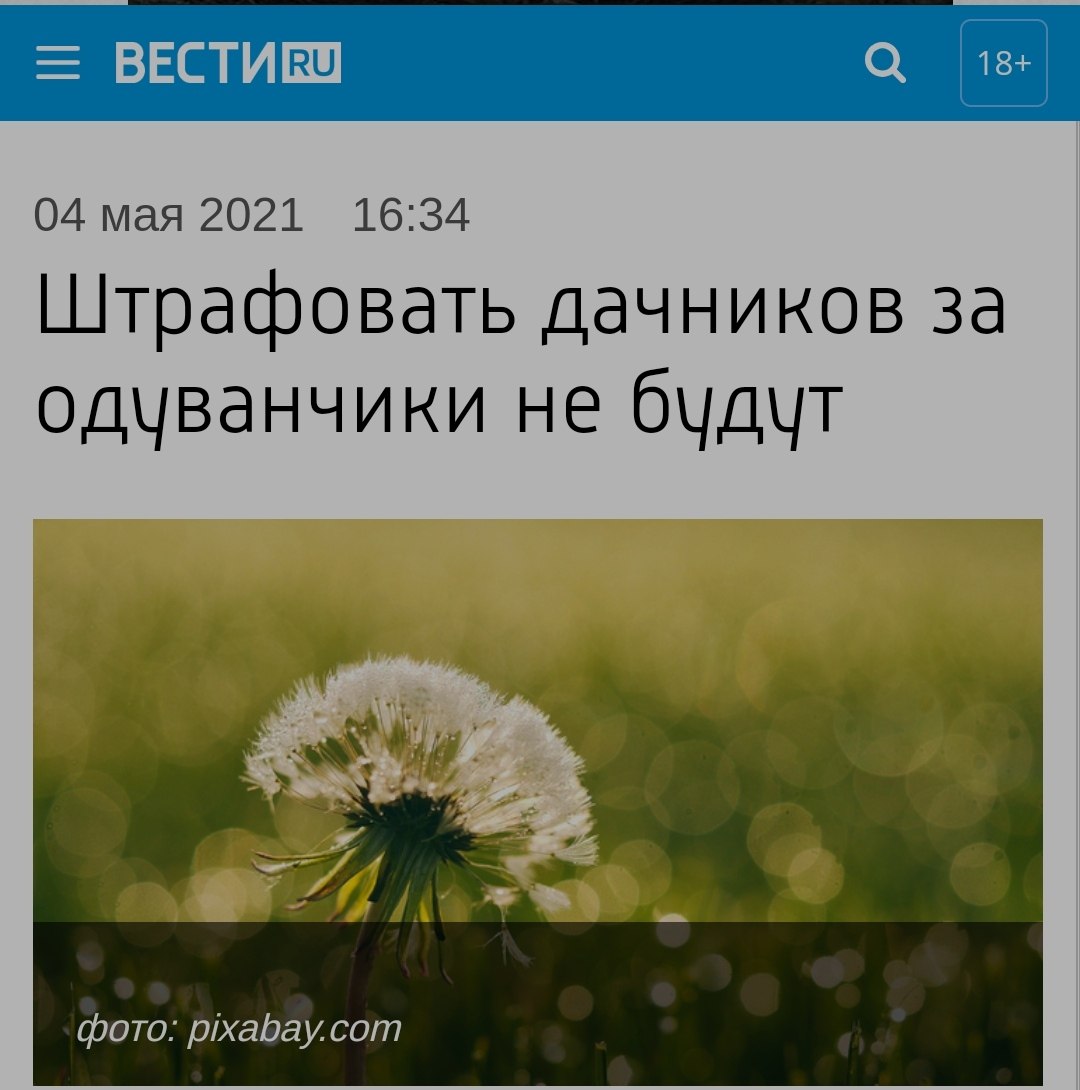Tap the Вести.ru logo to go home
Viewport: 1080px width, 1090px height.
pos(228,63)
